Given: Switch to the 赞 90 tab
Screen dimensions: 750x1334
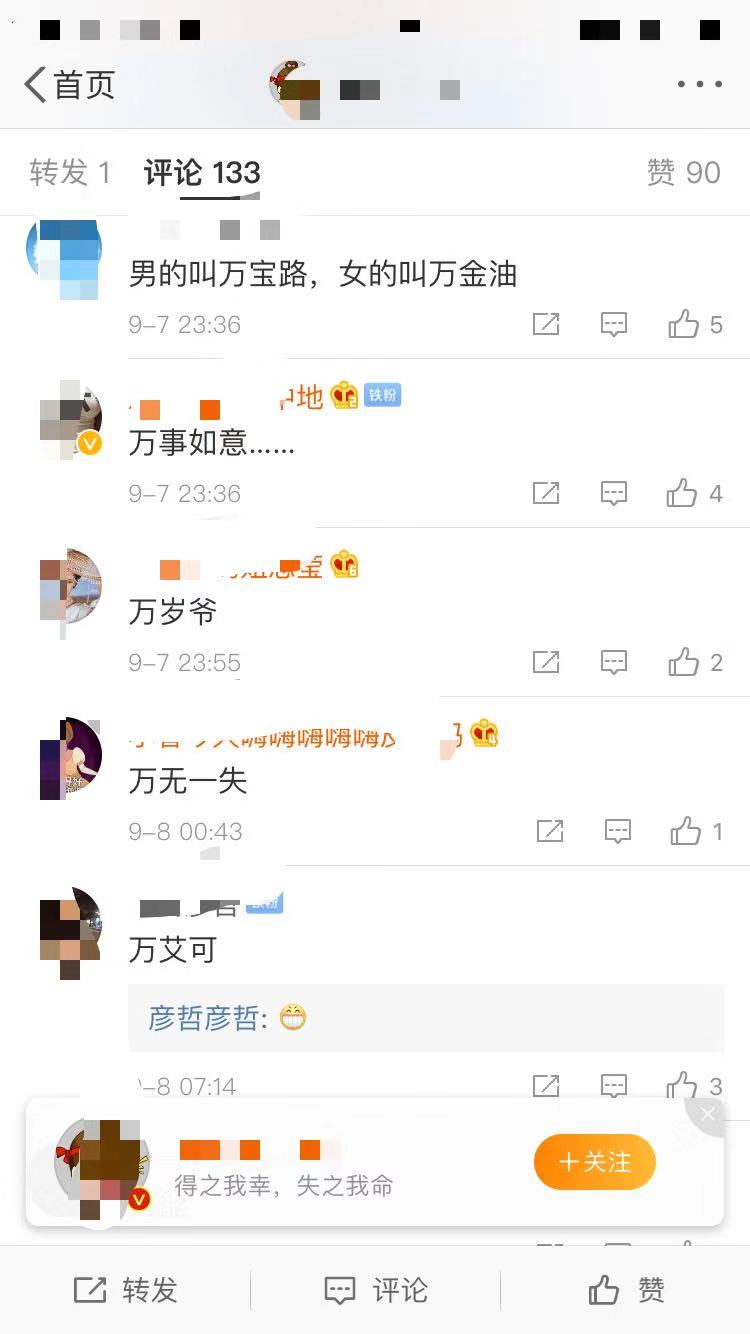Looking at the screenshot, I should 686,172.
